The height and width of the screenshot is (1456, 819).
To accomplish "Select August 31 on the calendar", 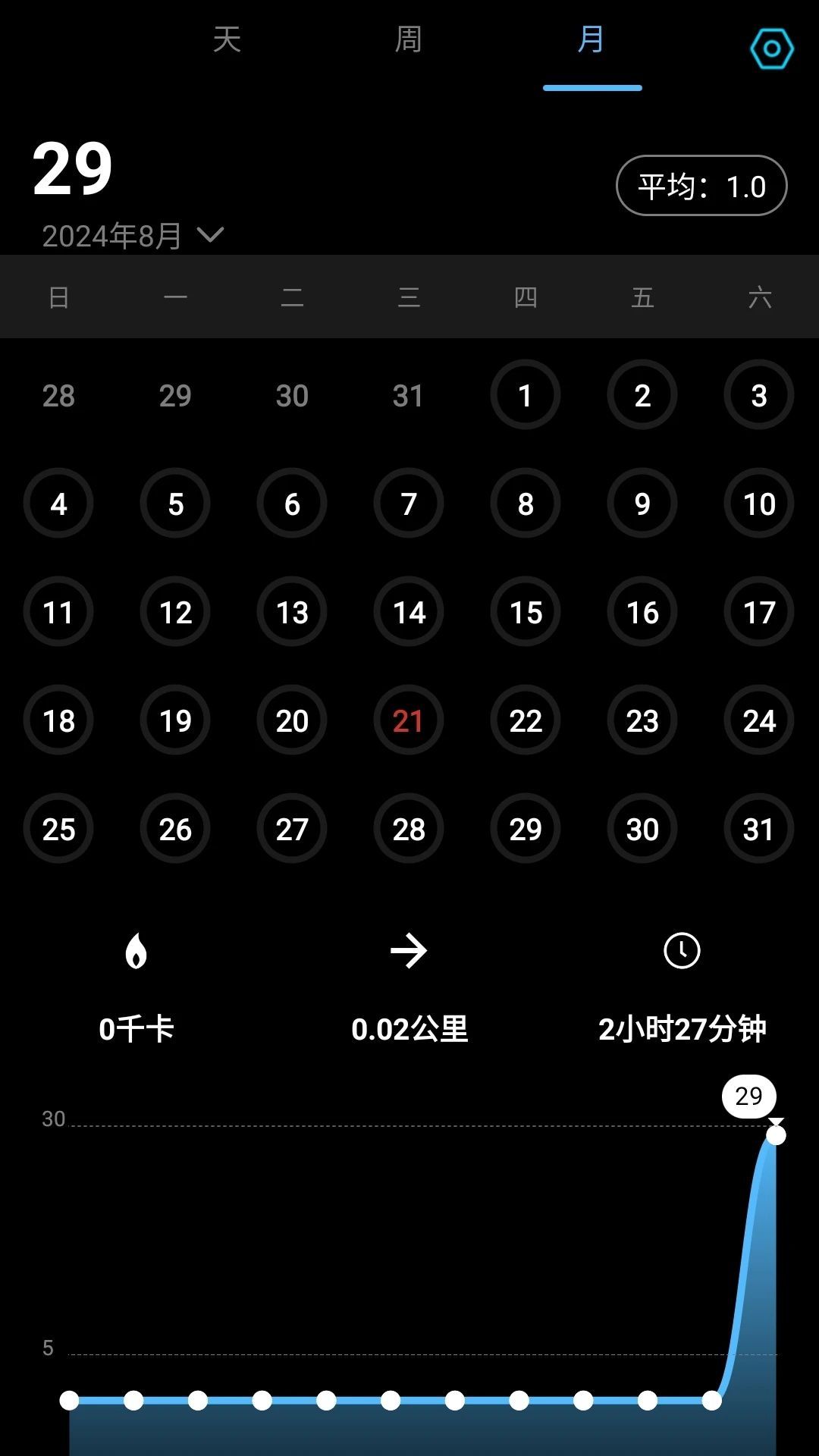I will [x=759, y=829].
